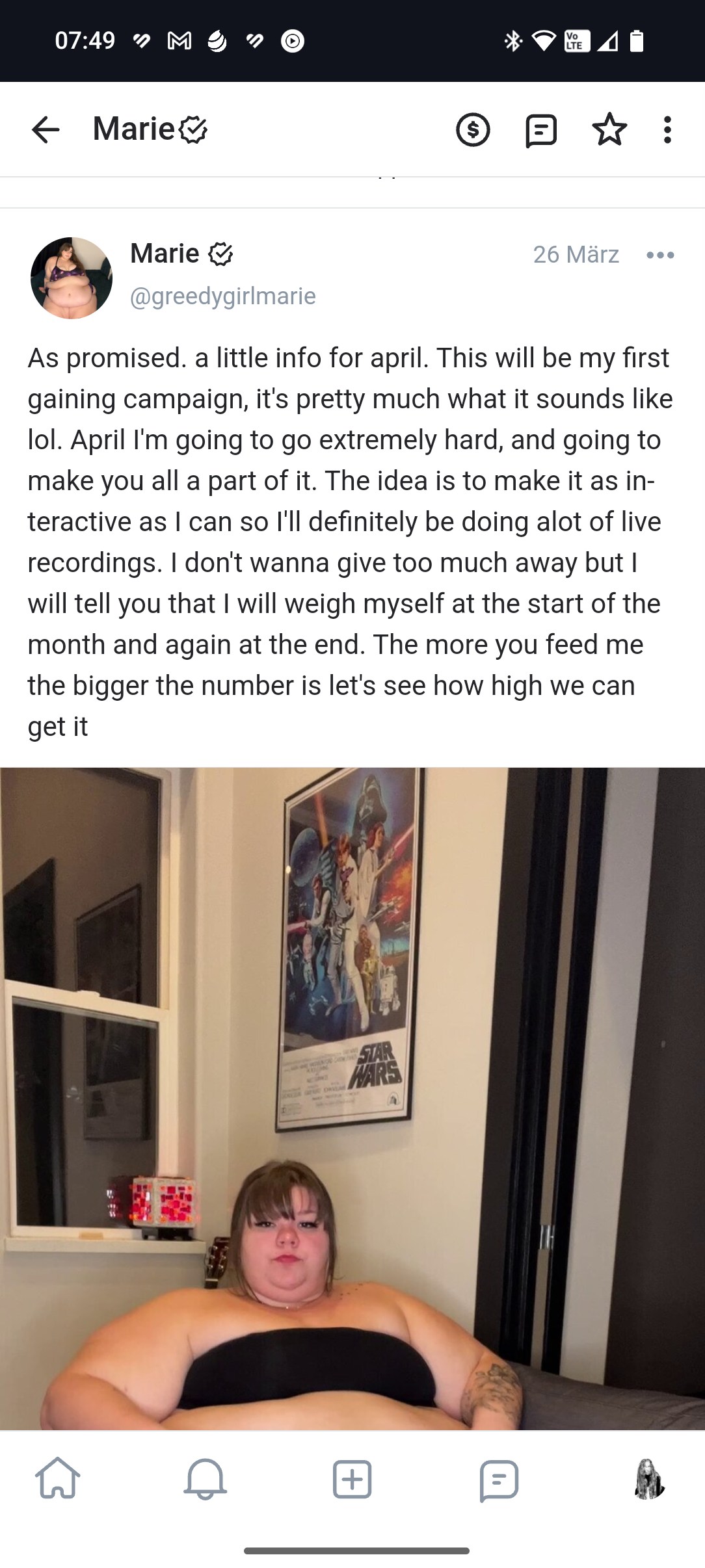This screenshot has width=705, height=1568.
Task: Open the @greedygirlmarie username link
Action: tap(223, 296)
